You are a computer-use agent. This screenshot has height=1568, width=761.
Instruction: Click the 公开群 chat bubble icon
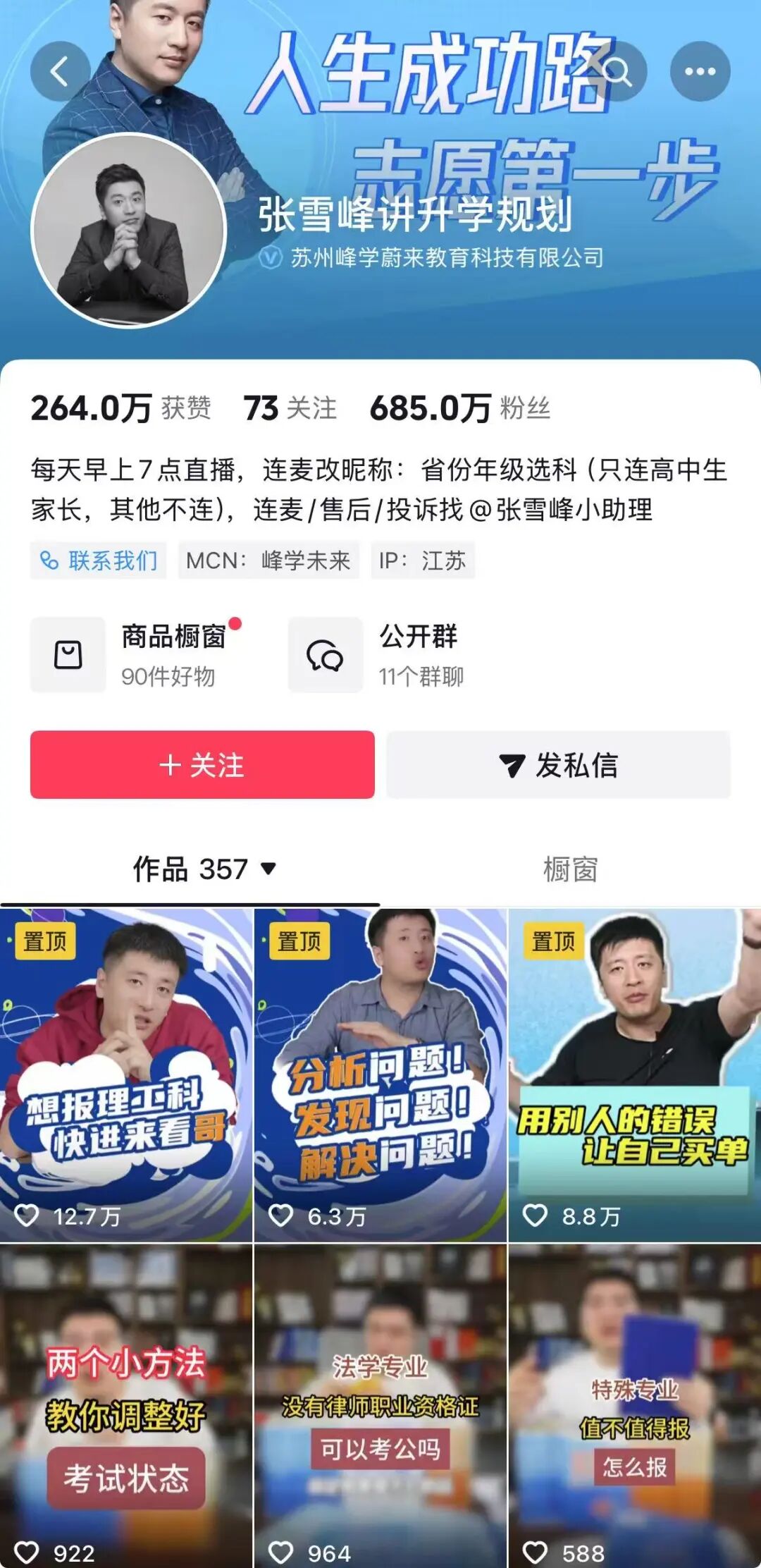tap(326, 655)
